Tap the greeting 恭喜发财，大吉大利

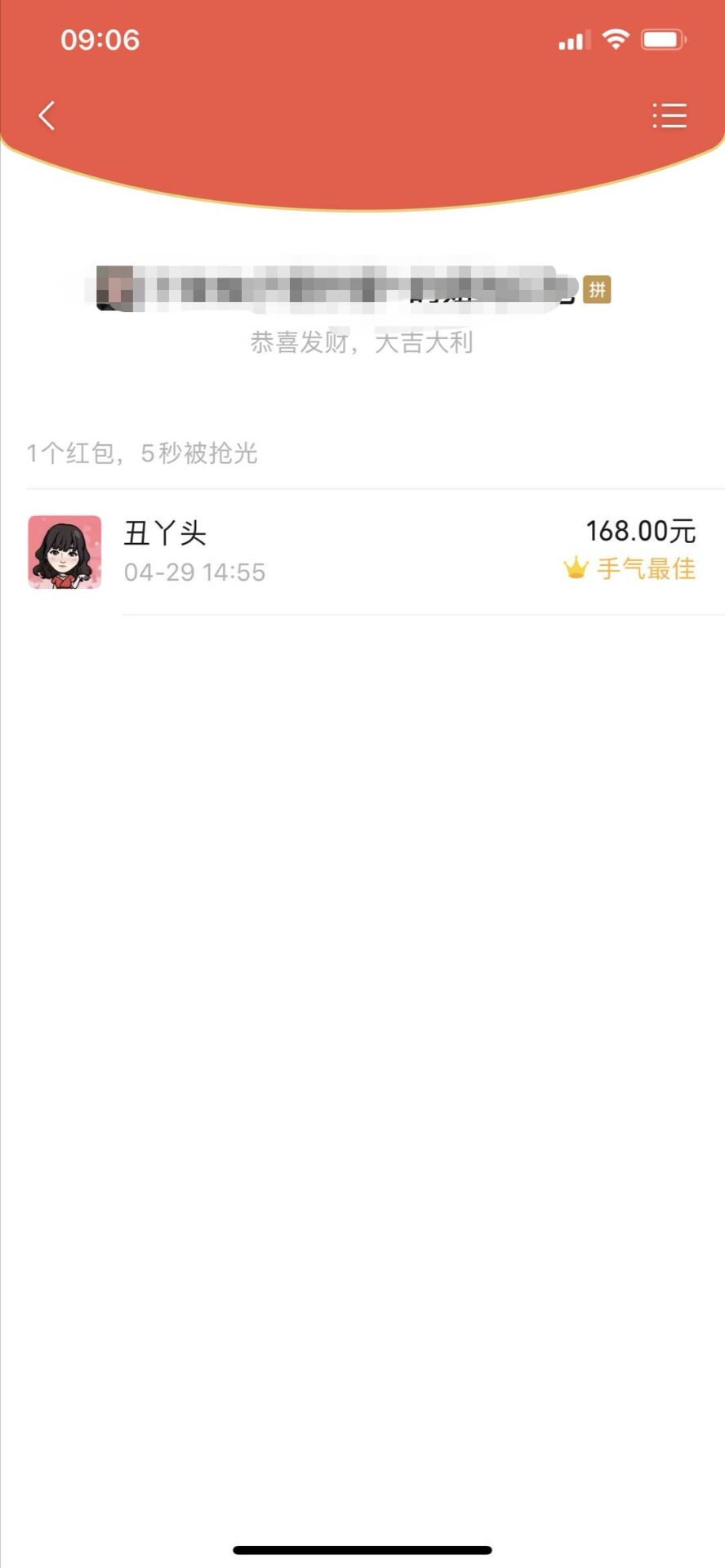pos(362,343)
